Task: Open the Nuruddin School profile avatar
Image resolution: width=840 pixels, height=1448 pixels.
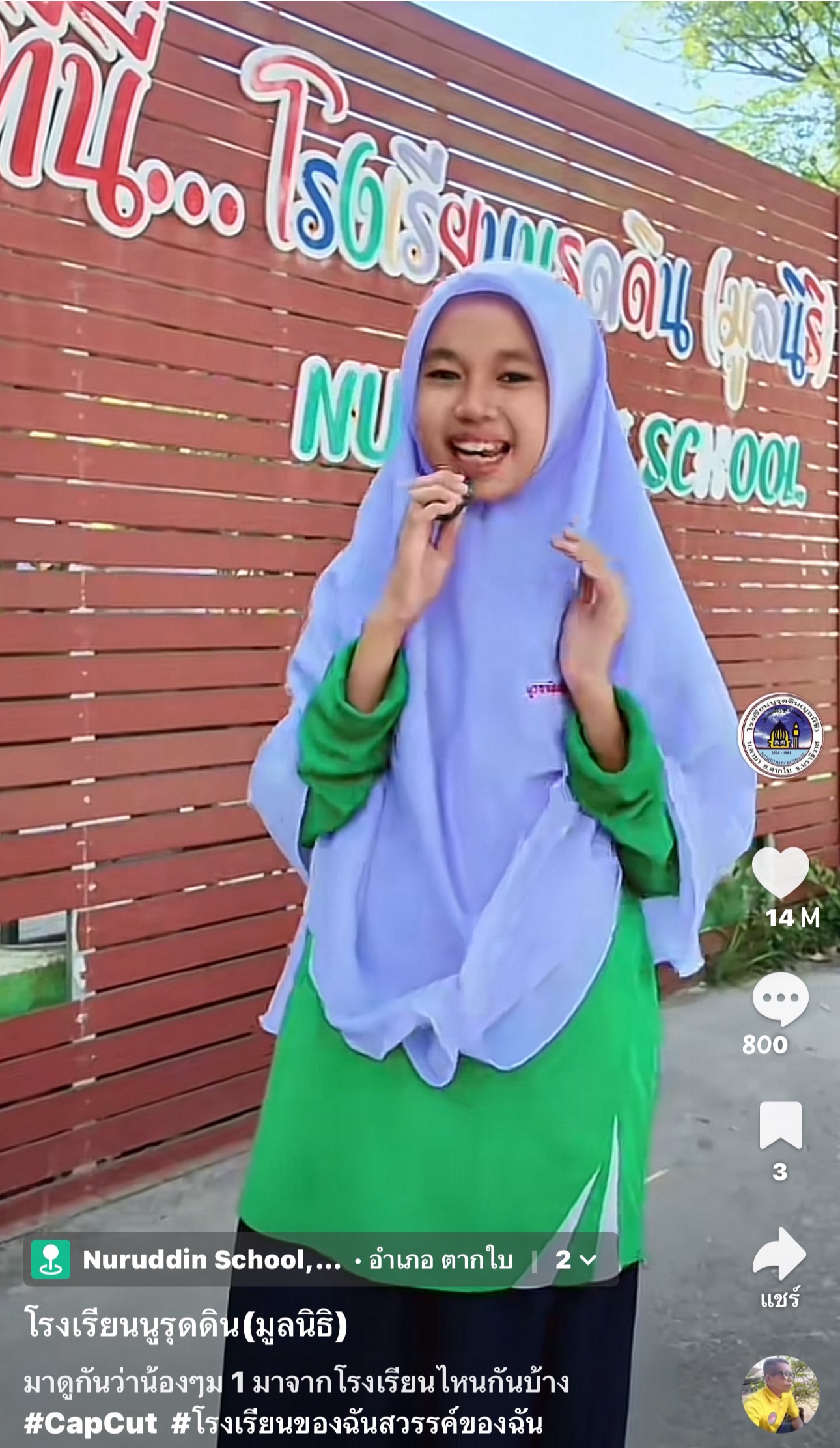Action: pyautogui.click(x=780, y=735)
